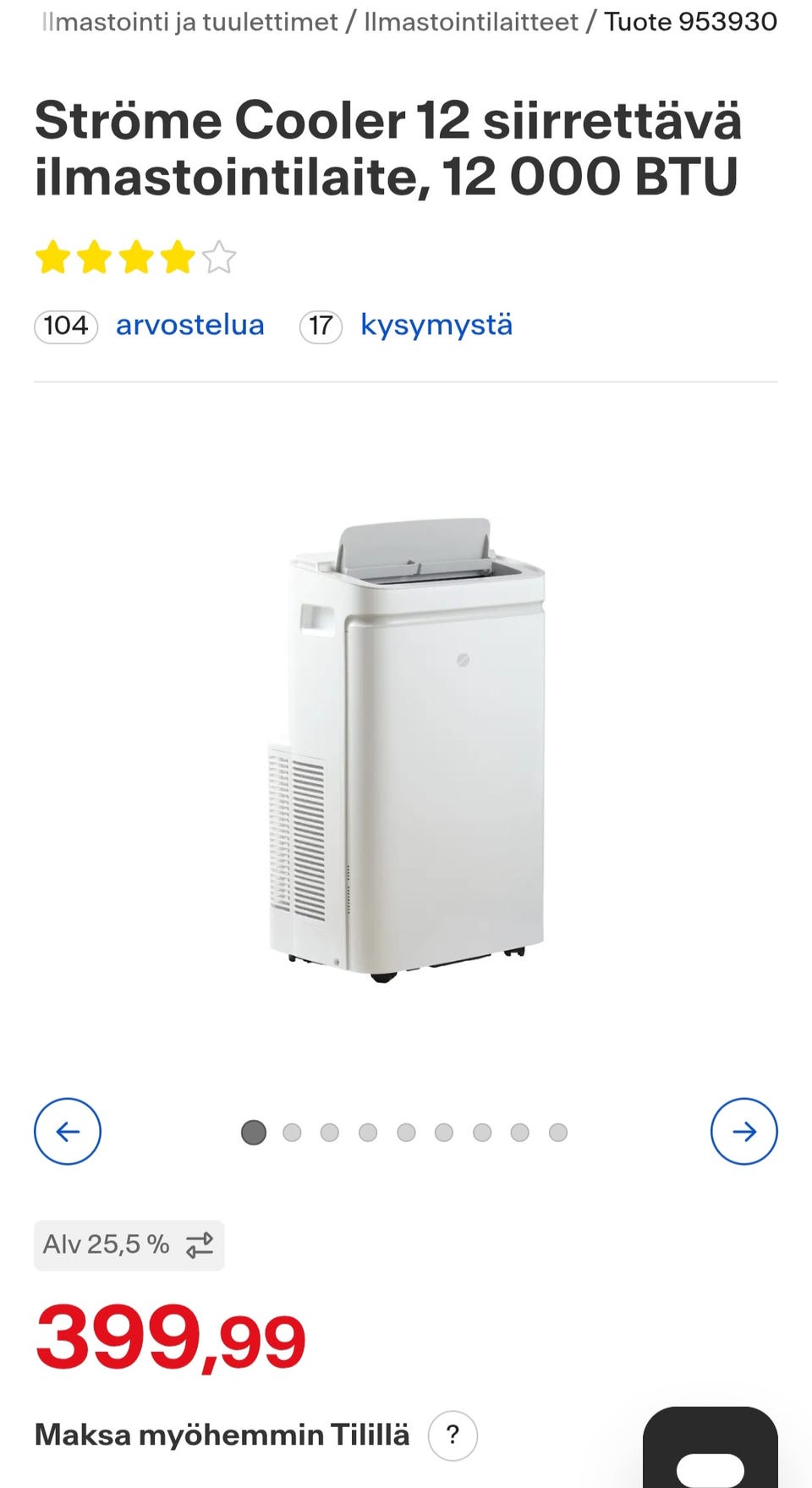This screenshot has height=1488, width=812.
Task: Open the Ilmastointi ja tuulettimet breadcrumb
Action: [189, 21]
